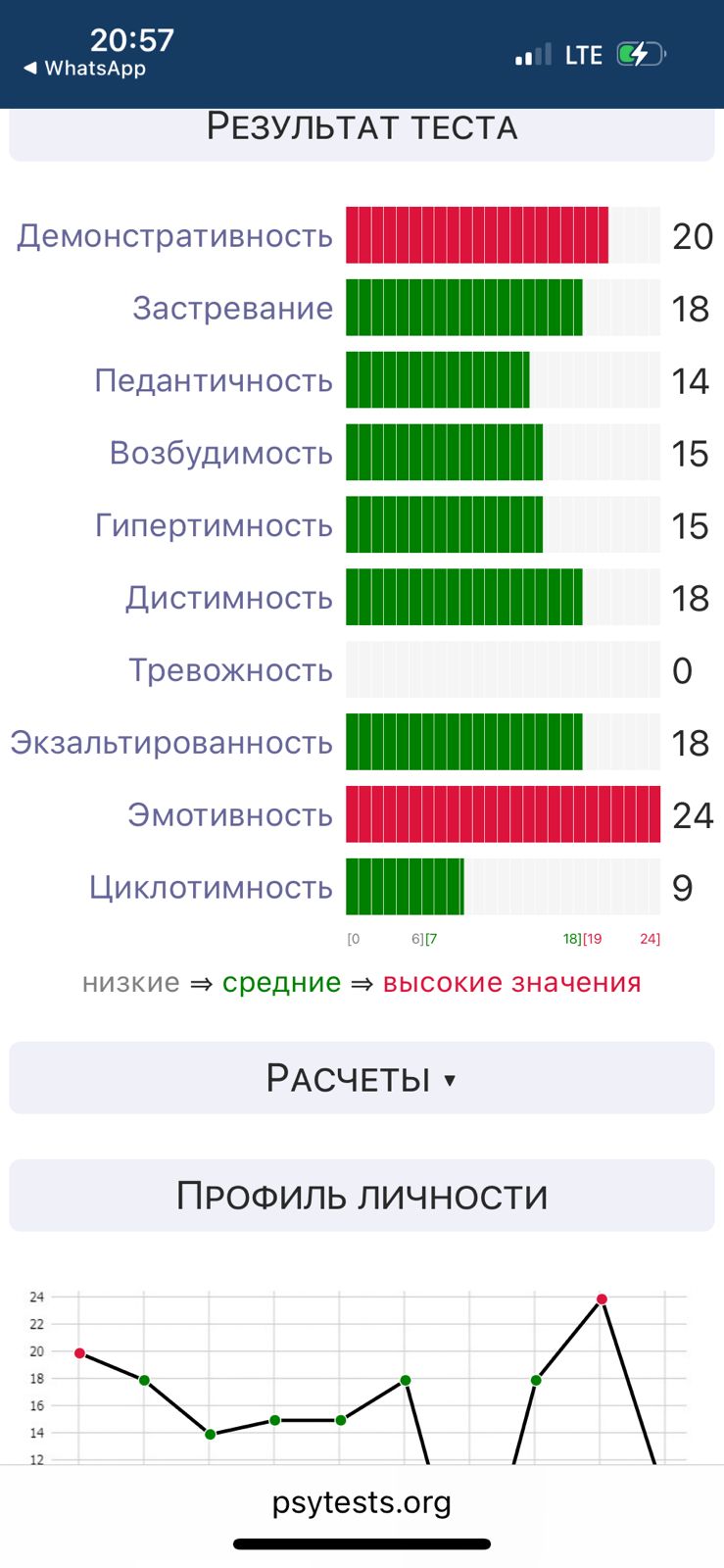Open the Тревожность scale description

231,670
